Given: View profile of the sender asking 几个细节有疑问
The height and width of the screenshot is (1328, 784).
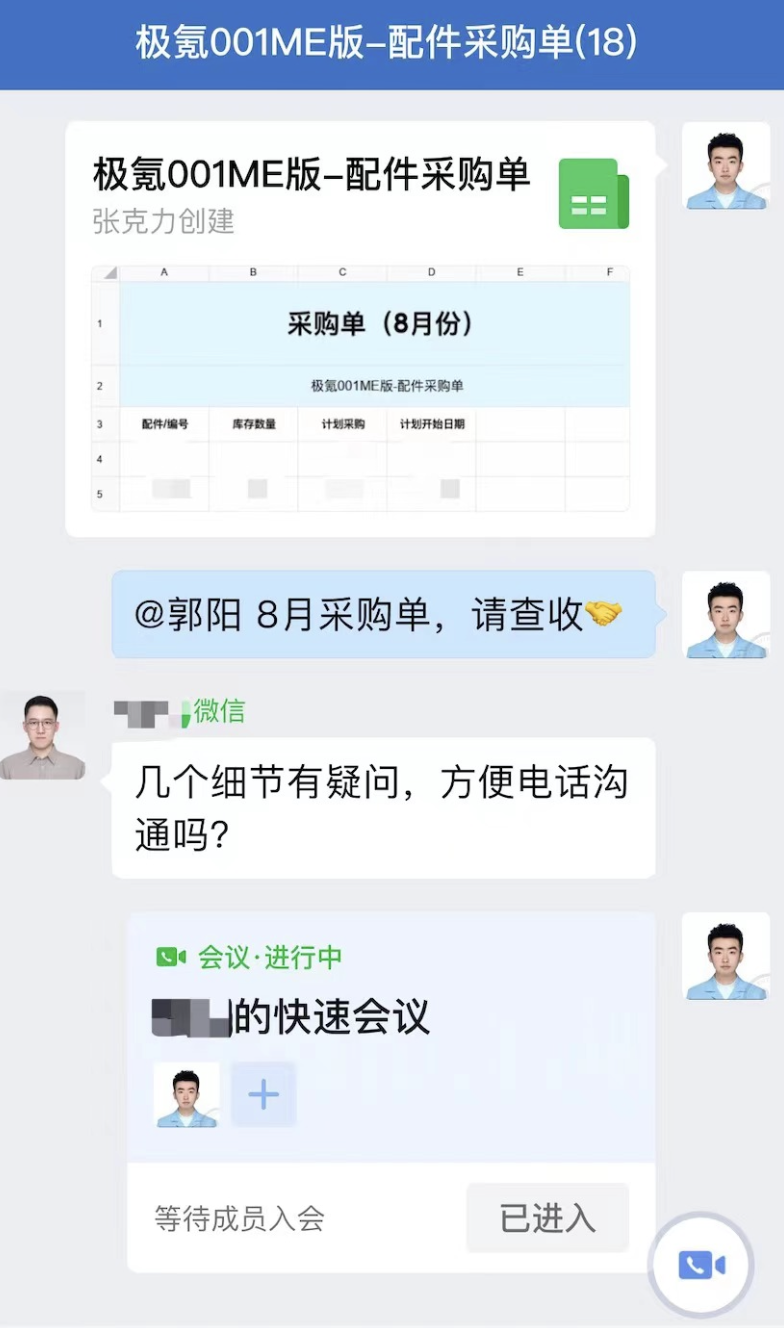Looking at the screenshot, I should point(42,737).
